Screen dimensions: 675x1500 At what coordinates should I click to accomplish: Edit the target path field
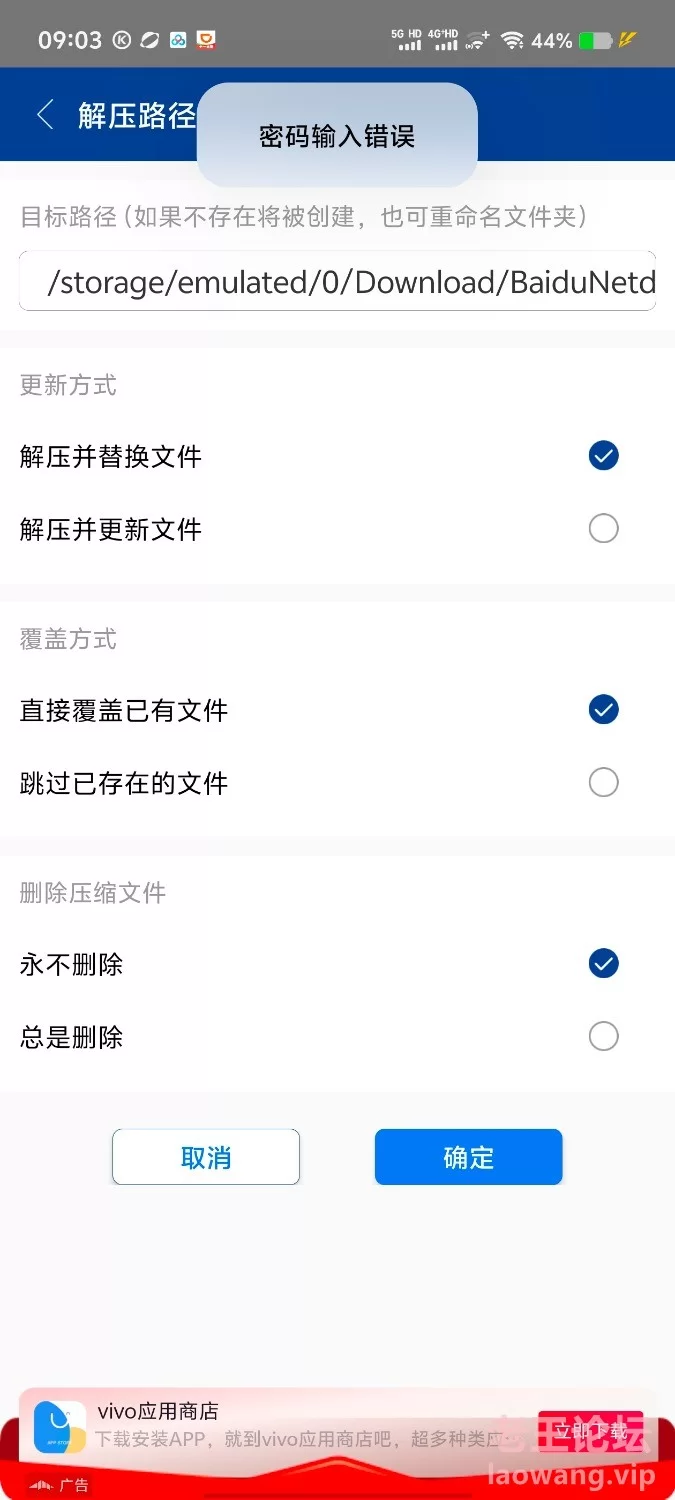click(x=337, y=282)
